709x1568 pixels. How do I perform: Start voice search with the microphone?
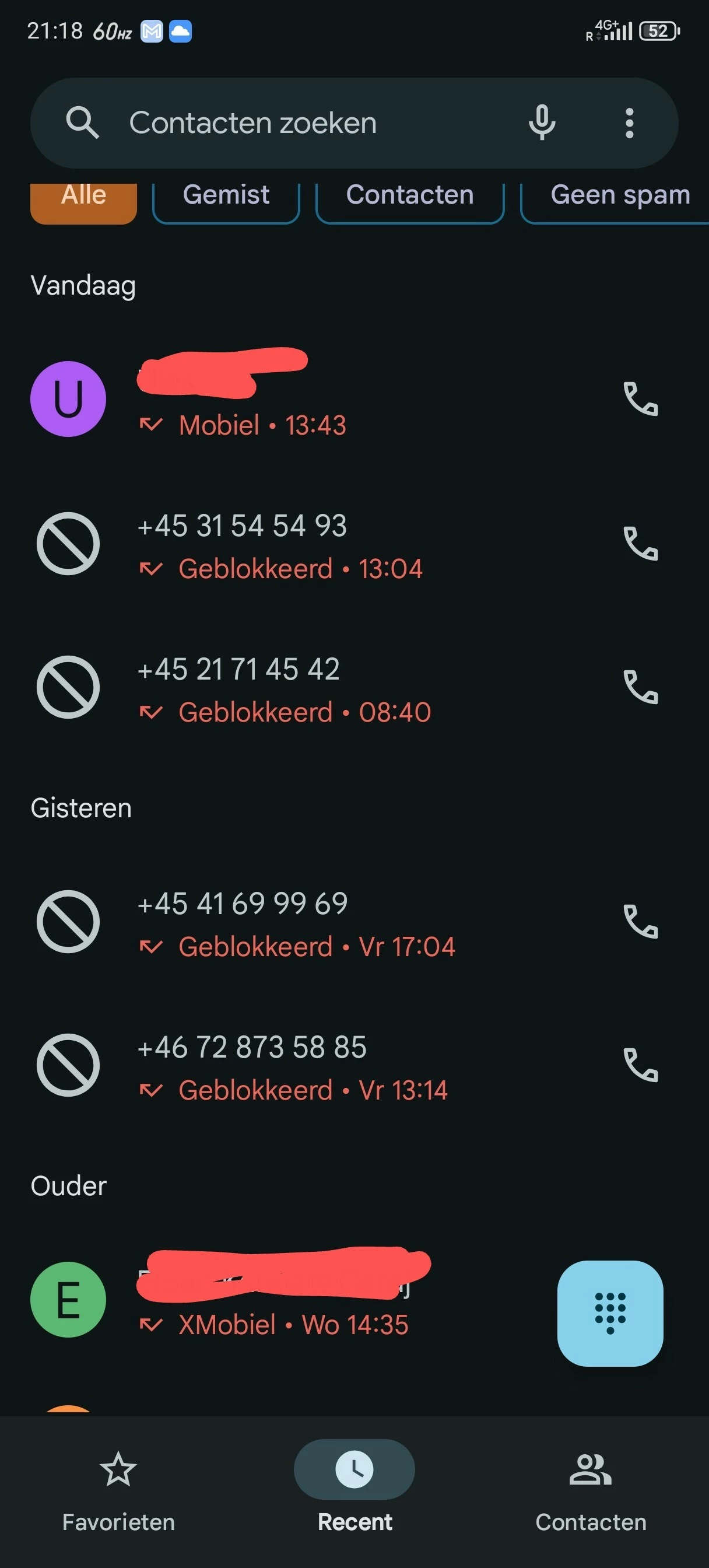pos(542,123)
